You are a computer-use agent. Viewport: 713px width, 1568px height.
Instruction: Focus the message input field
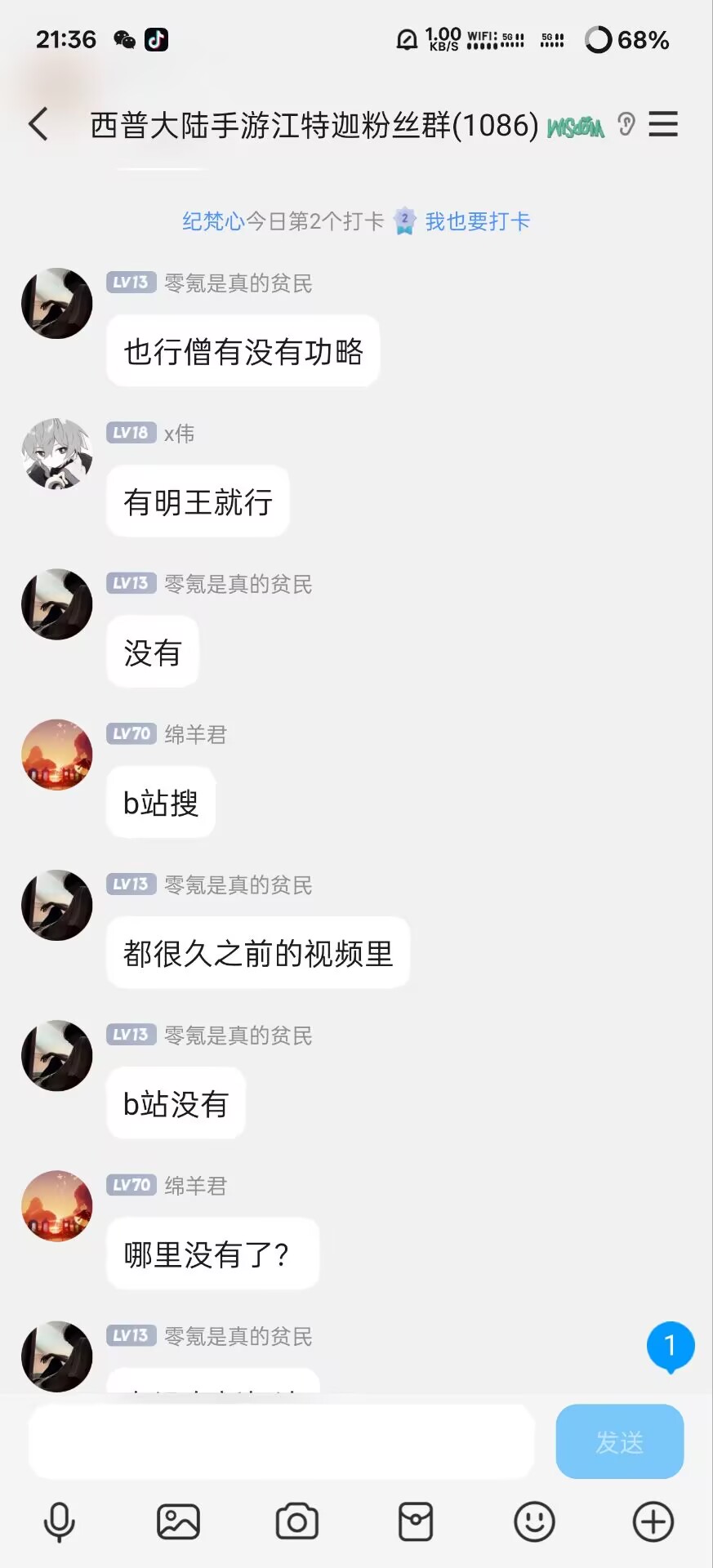(282, 1442)
